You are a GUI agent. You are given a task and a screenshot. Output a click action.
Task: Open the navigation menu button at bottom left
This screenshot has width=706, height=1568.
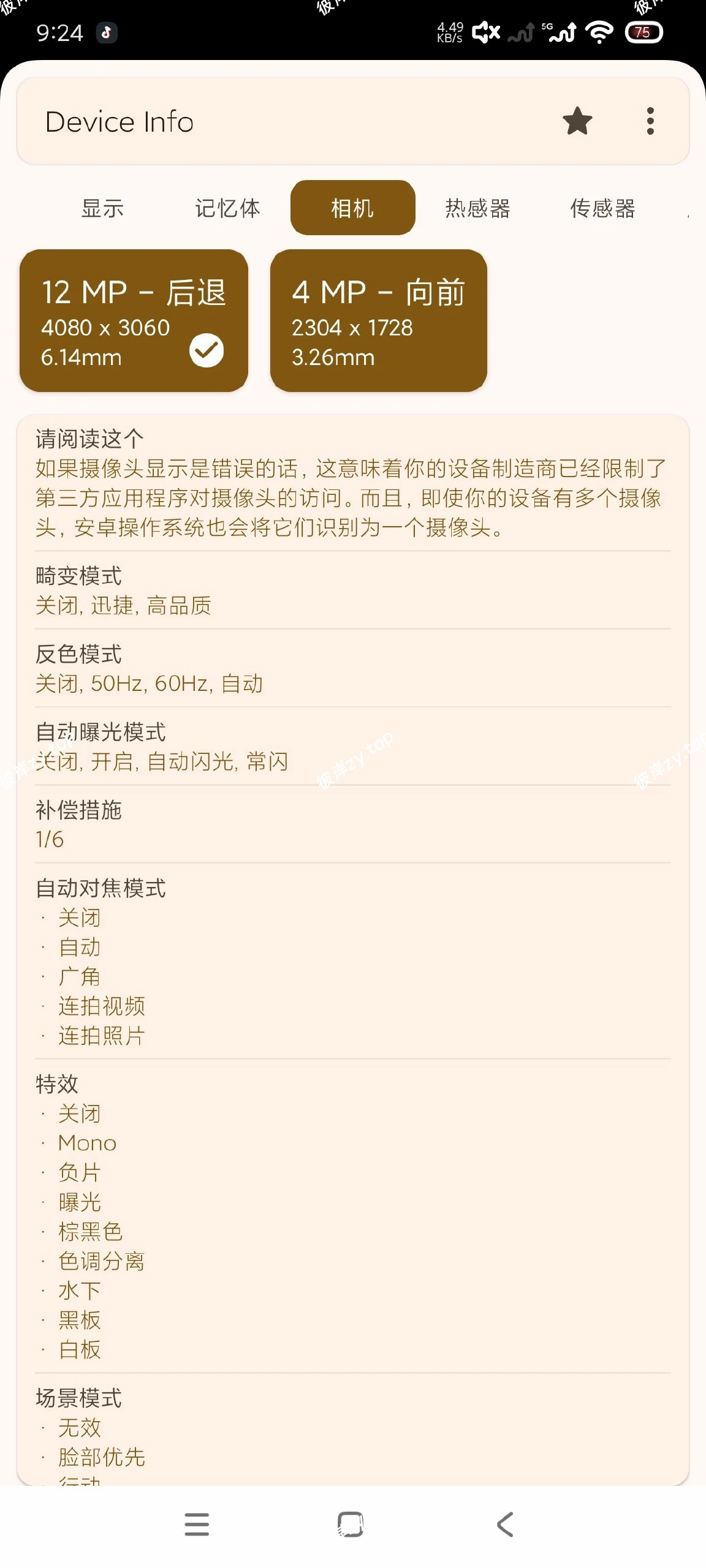click(196, 1525)
